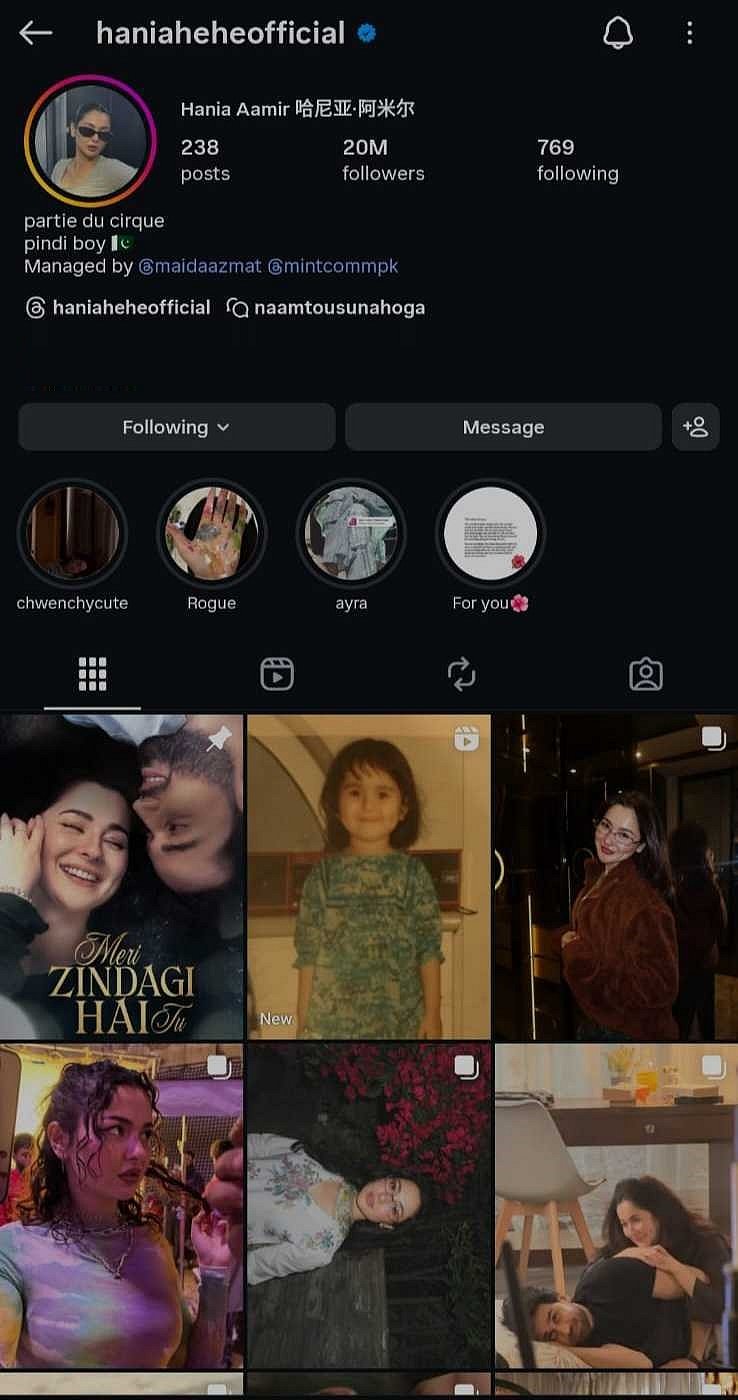This screenshot has height=1400, width=738.
Task: View the Rogue story highlight
Action: [x=211, y=534]
